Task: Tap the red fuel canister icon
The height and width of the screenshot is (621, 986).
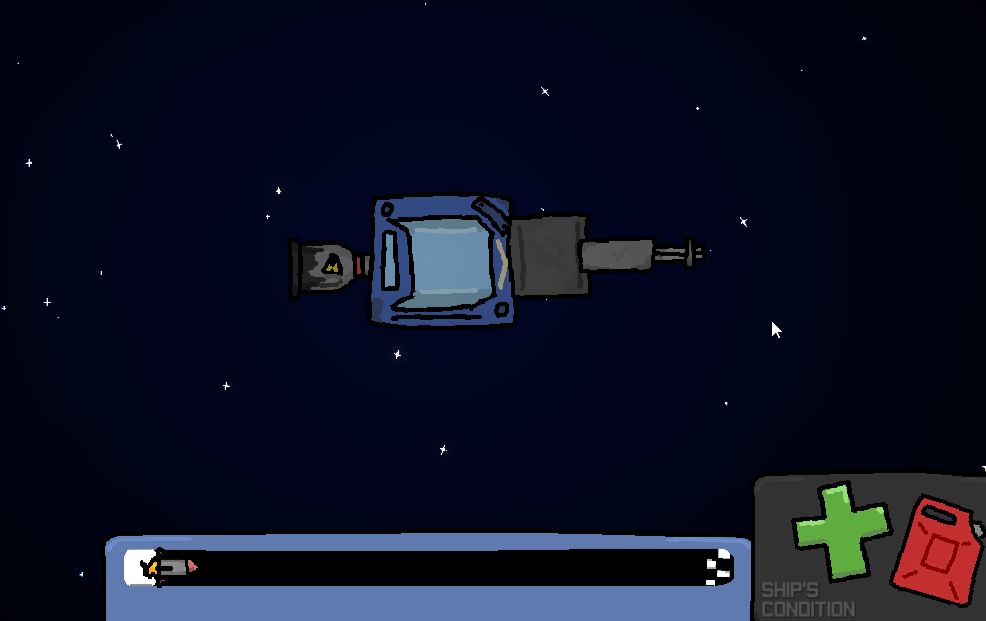Action: (939, 551)
